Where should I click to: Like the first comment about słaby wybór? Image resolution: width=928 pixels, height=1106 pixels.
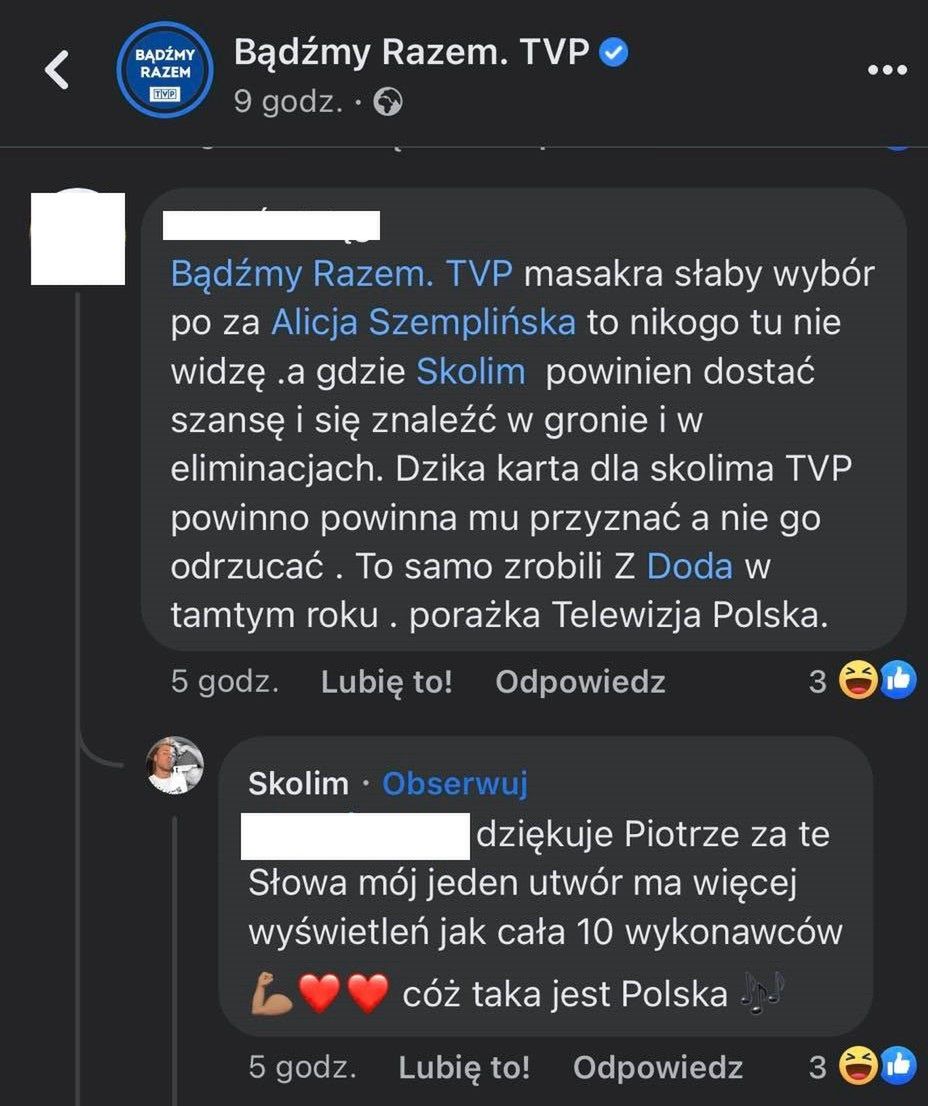click(386, 682)
